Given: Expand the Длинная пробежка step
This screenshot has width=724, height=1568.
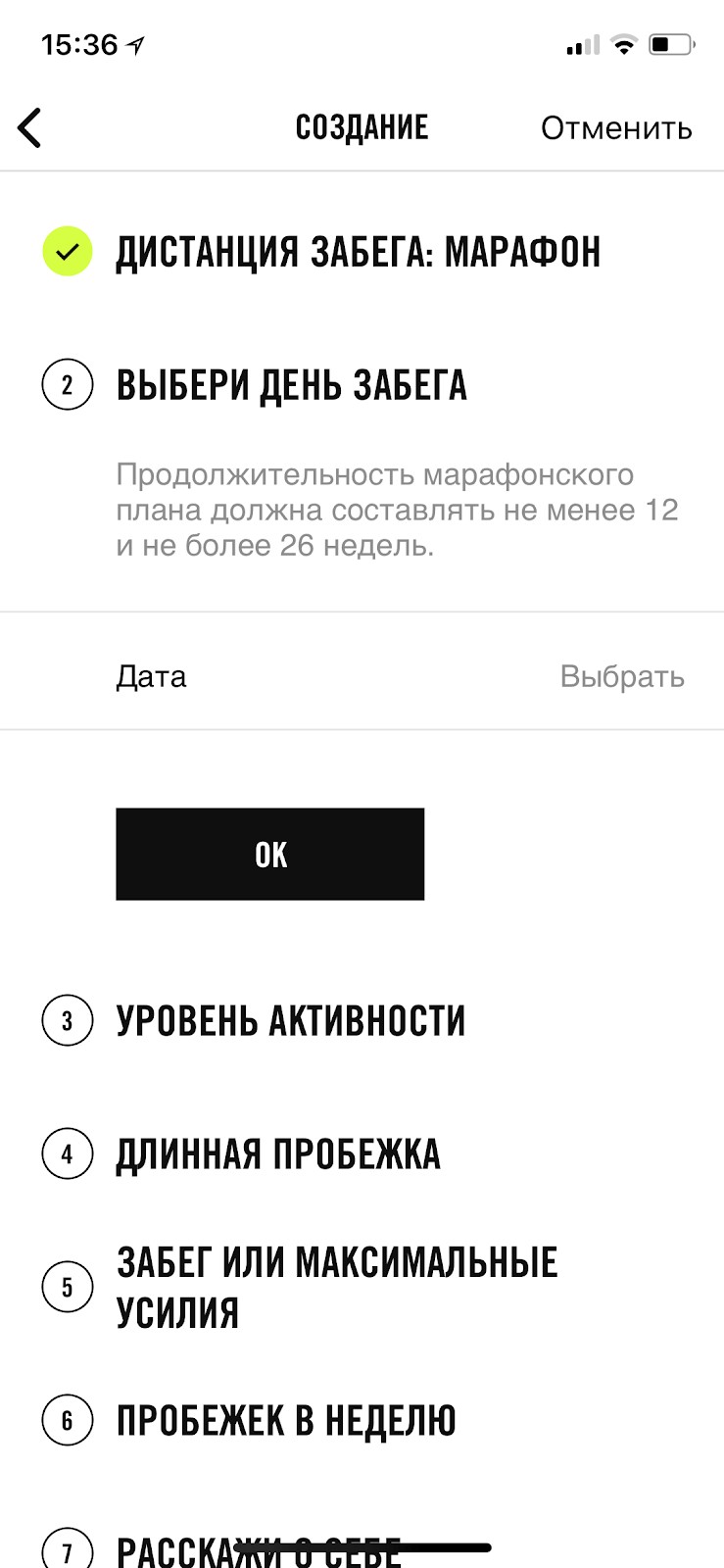Looking at the screenshot, I should [x=278, y=1154].
